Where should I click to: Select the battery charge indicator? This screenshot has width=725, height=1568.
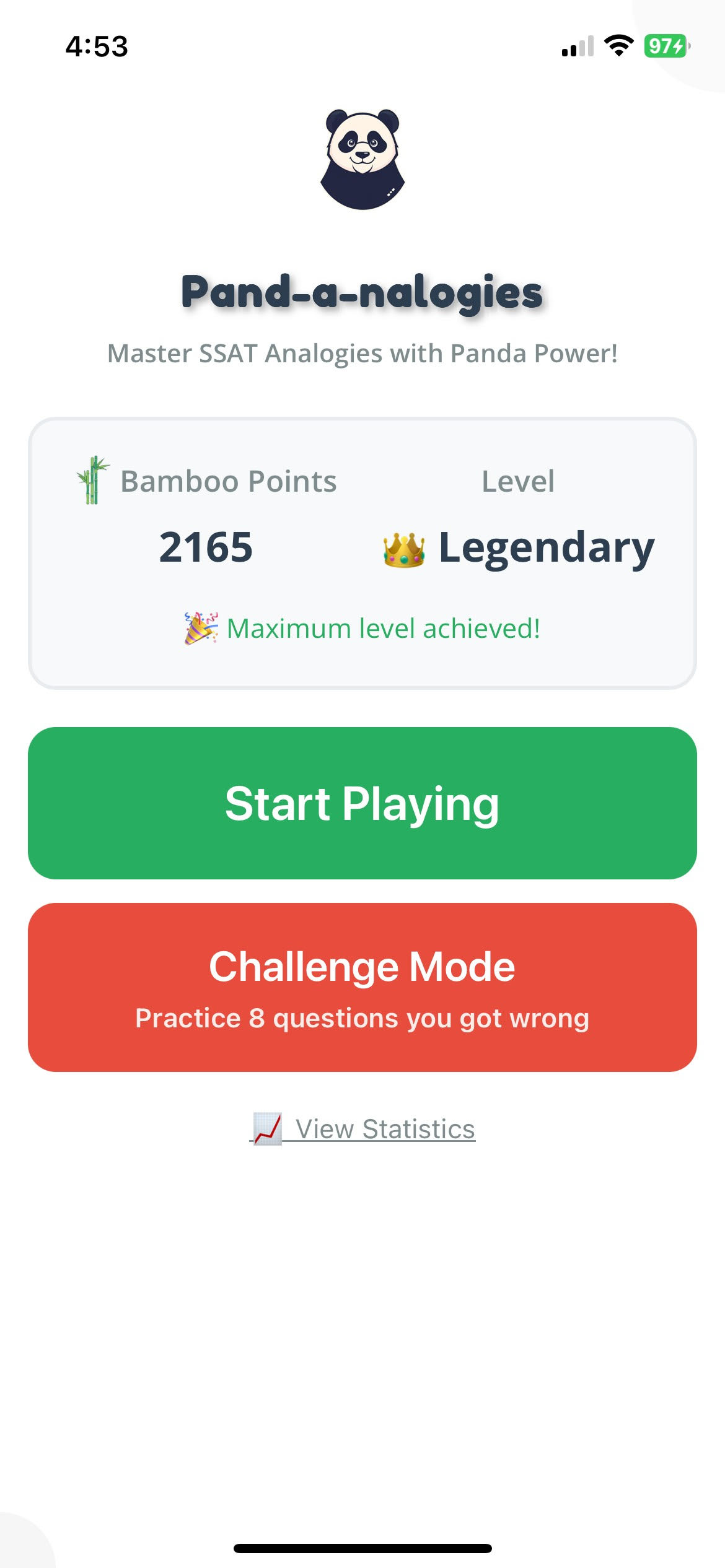click(x=664, y=46)
